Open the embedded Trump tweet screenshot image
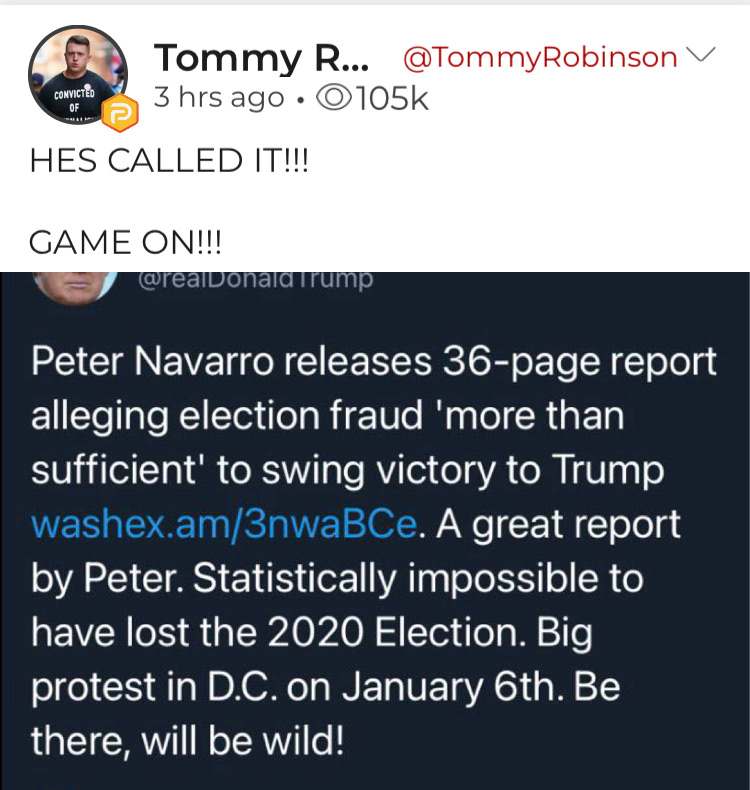 pyautogui.click(x=375, y=530)
